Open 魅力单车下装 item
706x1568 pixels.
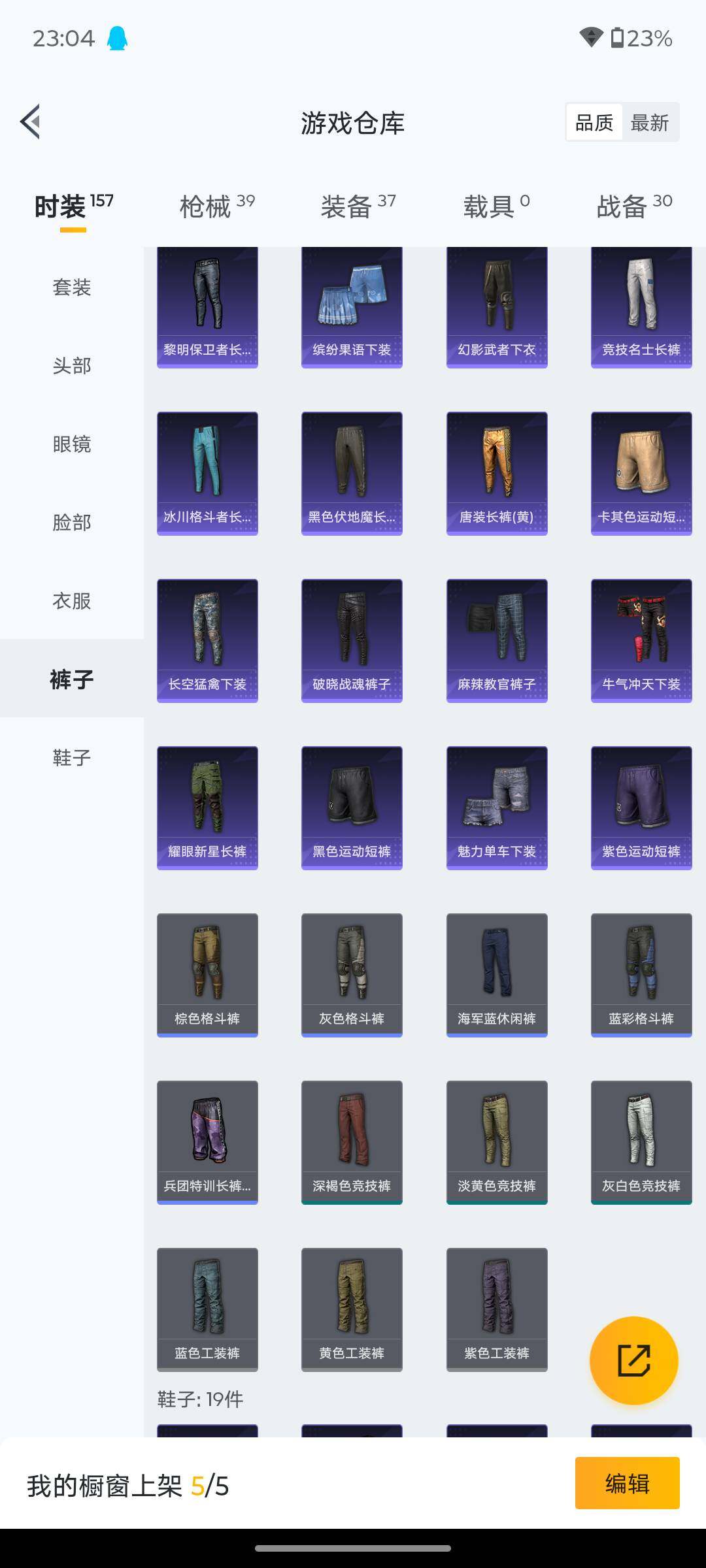497,808
